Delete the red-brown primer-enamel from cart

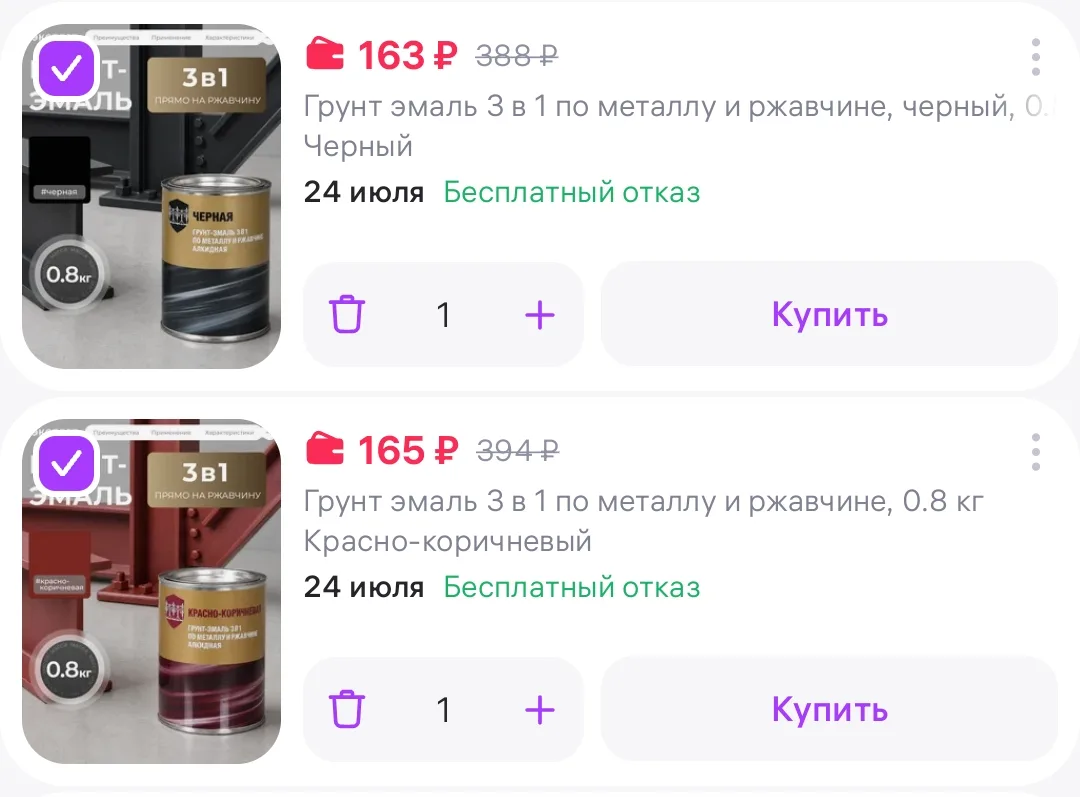tap(346, 710)
